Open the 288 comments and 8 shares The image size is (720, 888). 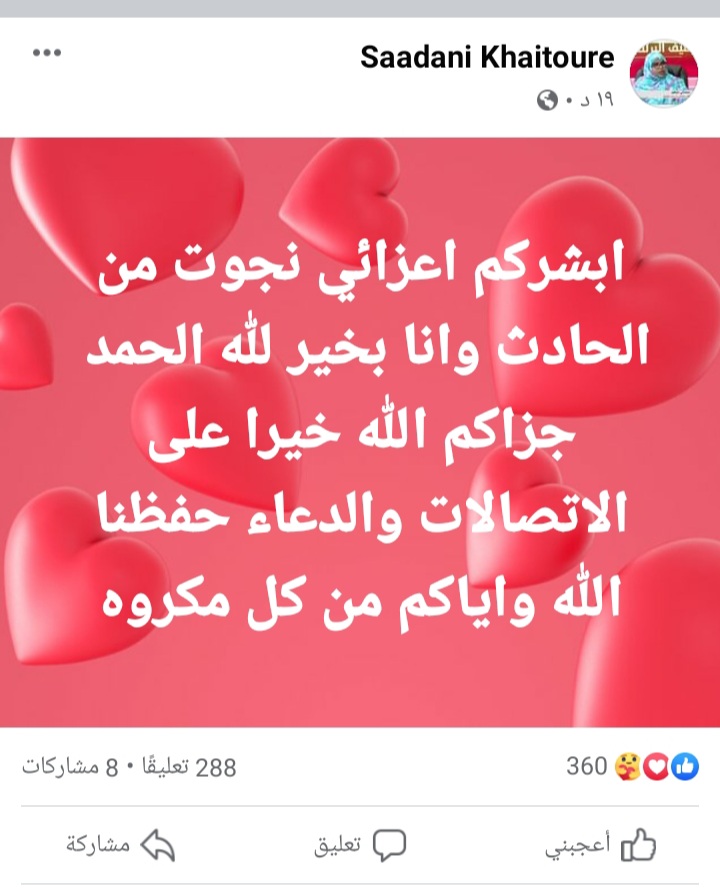(129, 768)
